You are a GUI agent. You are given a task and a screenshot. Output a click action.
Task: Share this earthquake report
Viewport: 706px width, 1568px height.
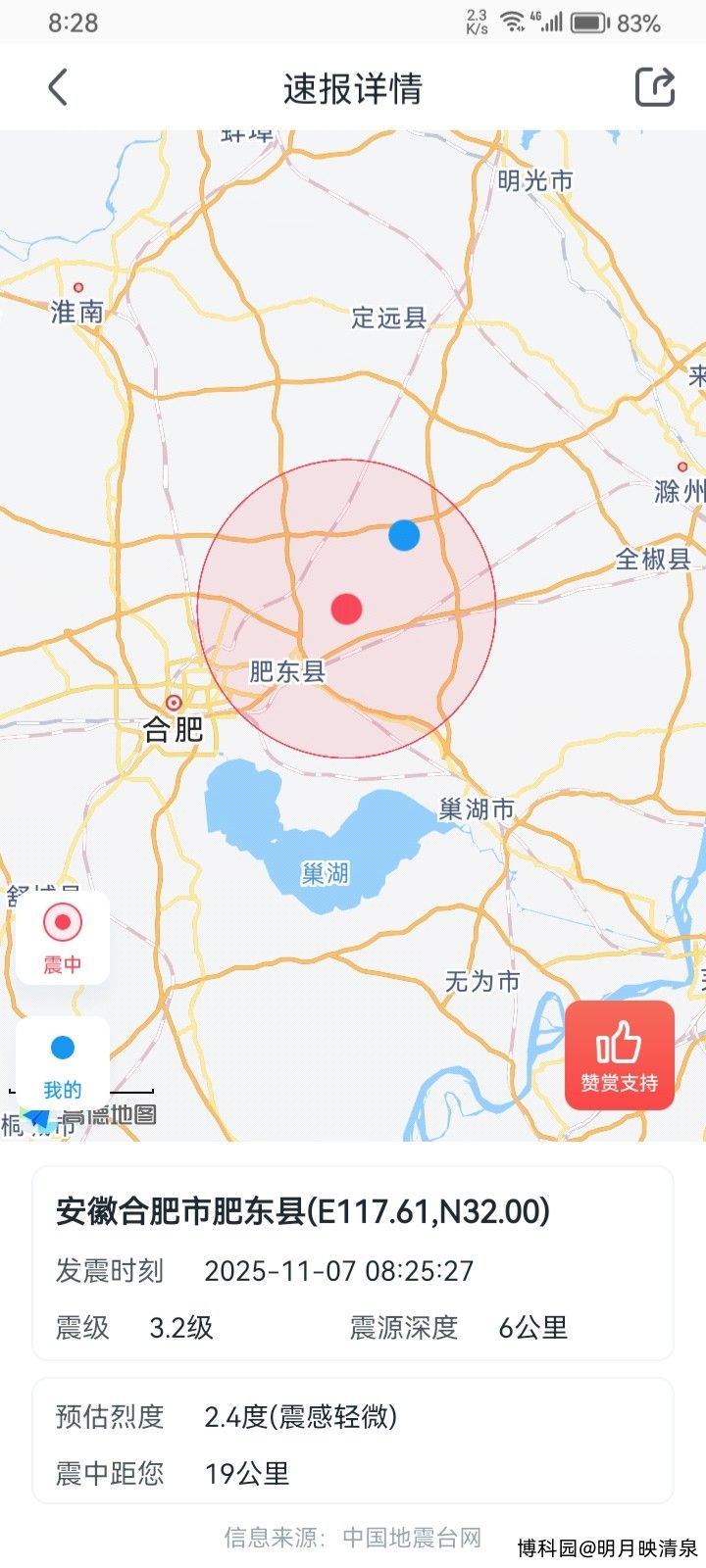[x=655, y=87]
